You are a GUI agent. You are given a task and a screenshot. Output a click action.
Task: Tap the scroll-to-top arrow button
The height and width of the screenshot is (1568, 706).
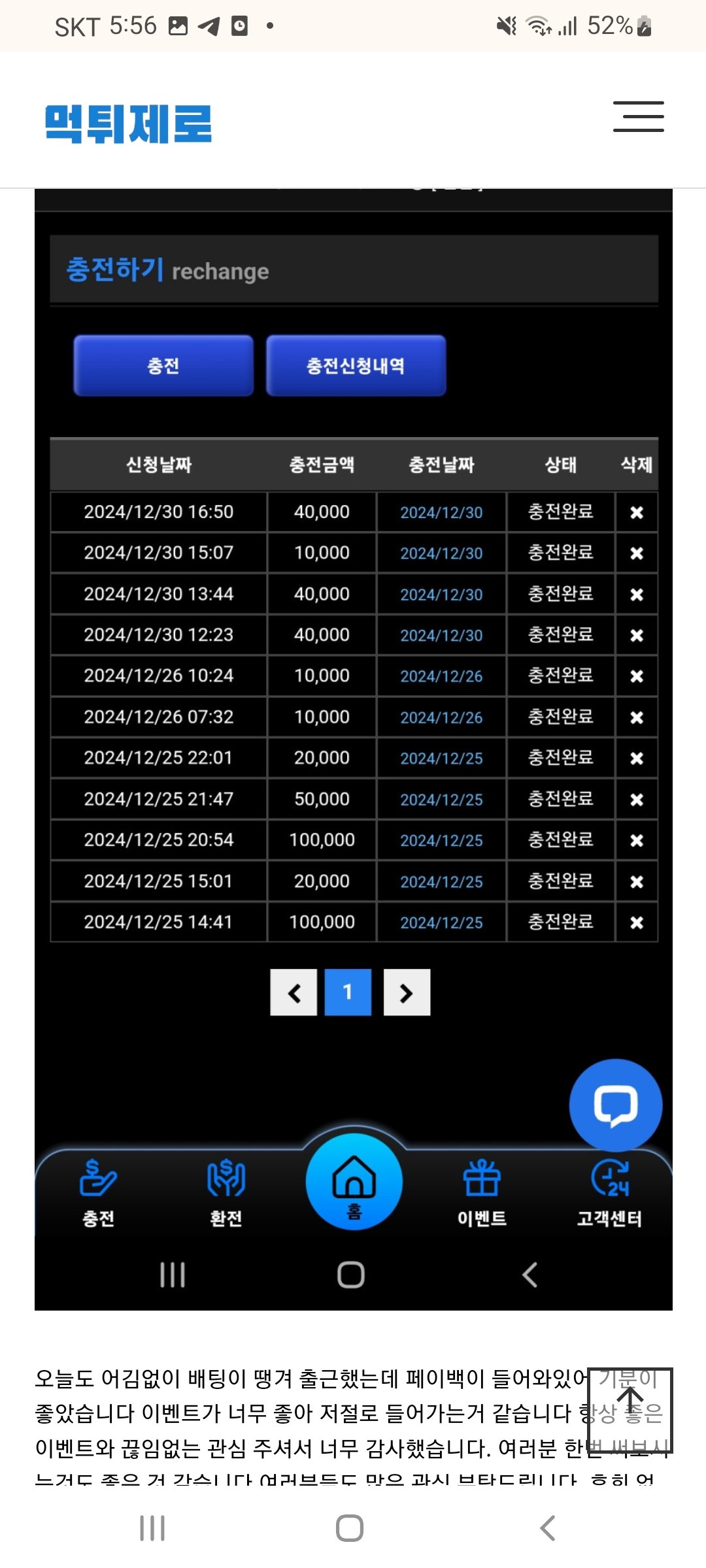click(x=630, y=1410)
